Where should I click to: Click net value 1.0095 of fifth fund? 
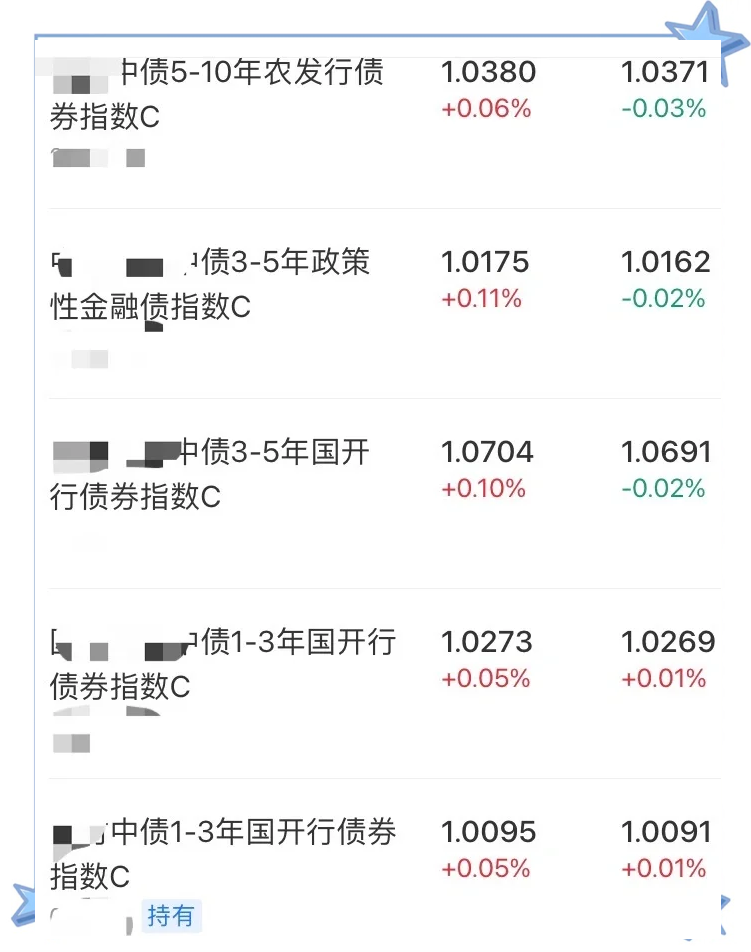488,832
